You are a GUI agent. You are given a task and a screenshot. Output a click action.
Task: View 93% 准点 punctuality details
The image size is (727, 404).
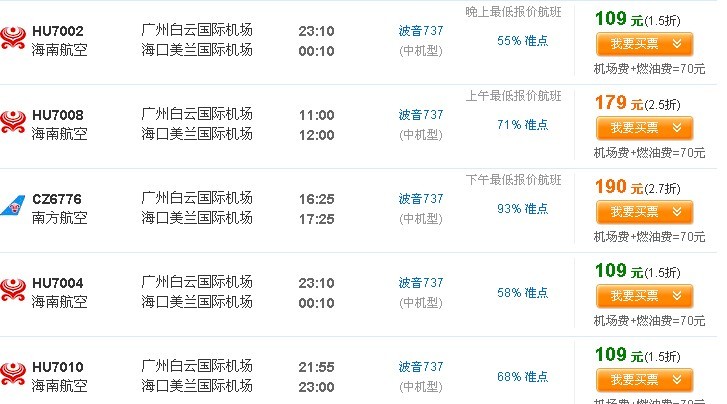click(522, 209)
